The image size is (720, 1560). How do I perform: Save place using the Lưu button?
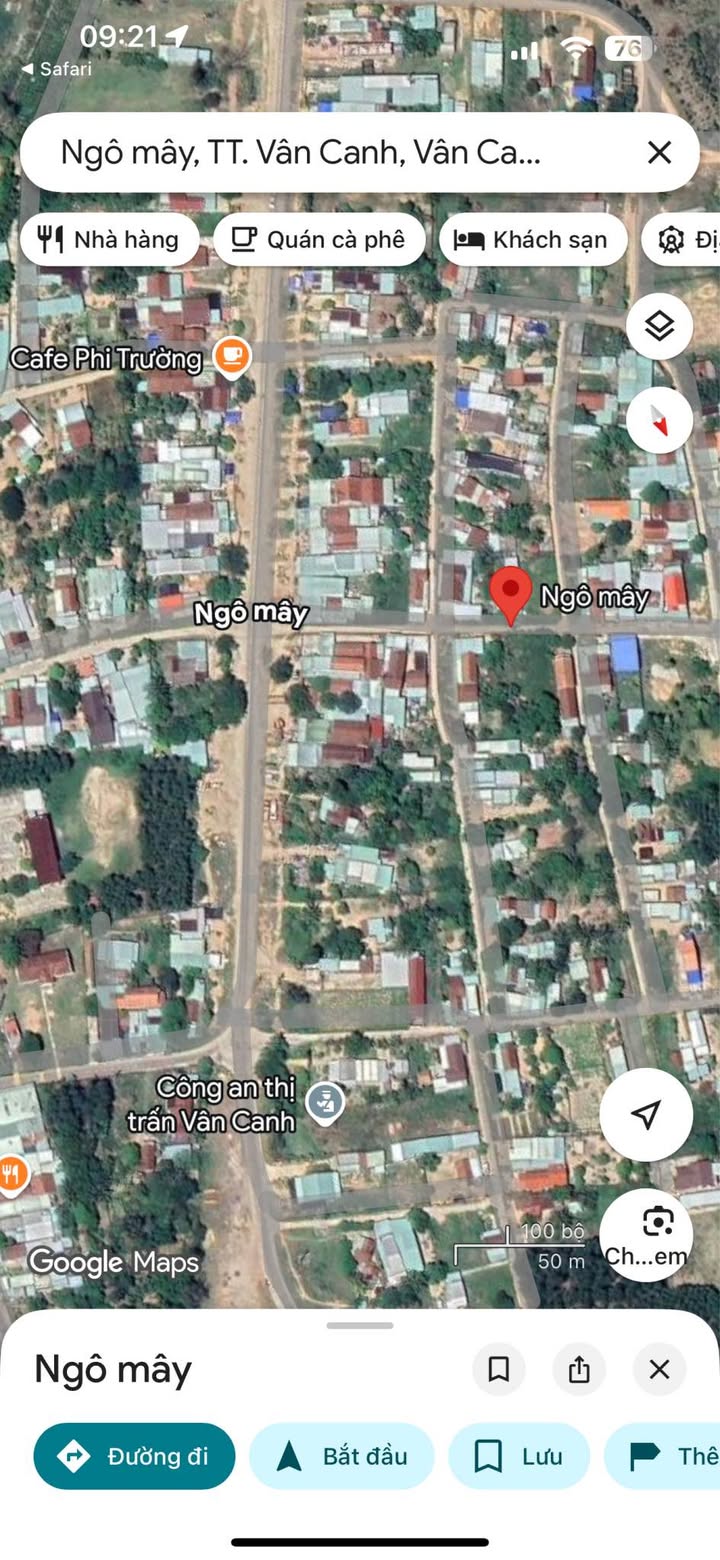(x=518, y=1456)
